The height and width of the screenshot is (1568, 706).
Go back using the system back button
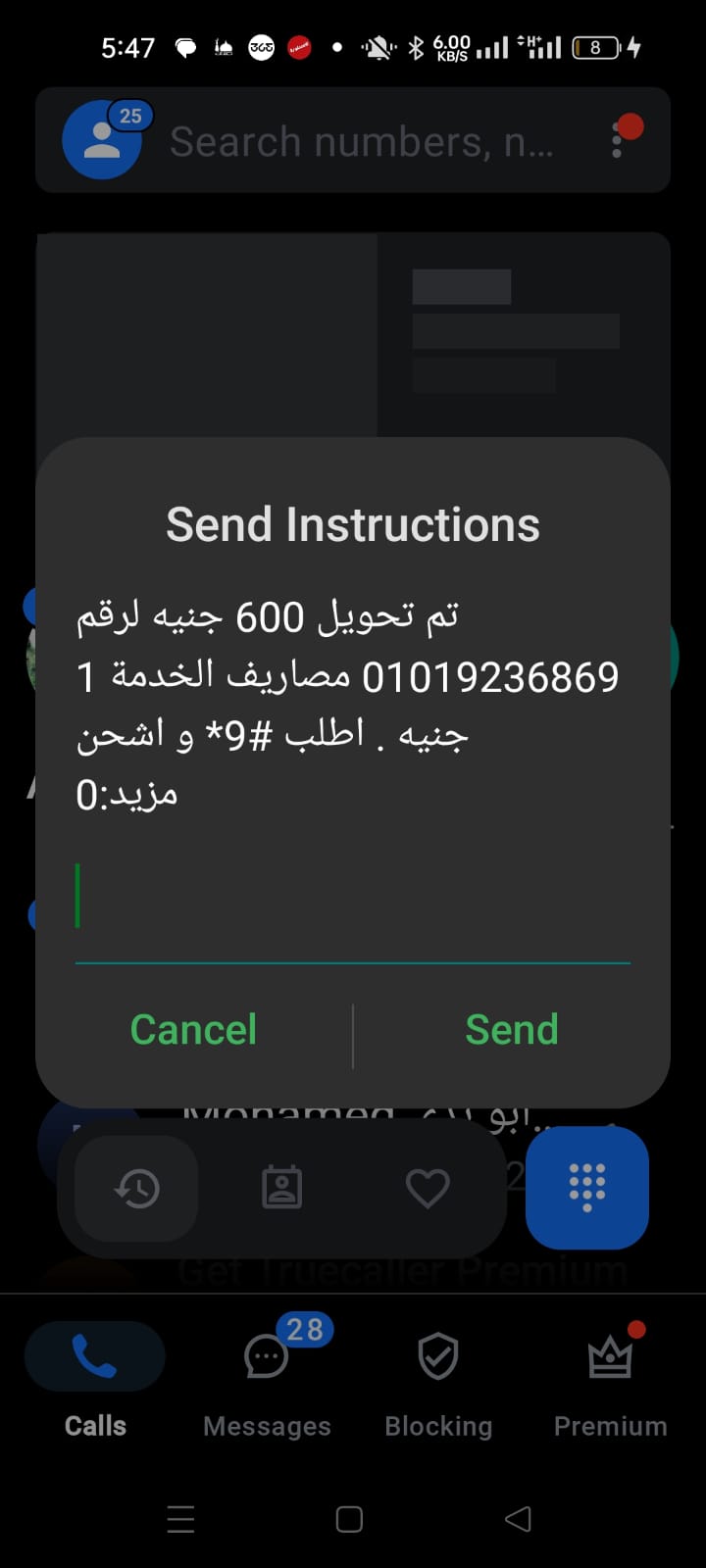[x=518, y=1518]
